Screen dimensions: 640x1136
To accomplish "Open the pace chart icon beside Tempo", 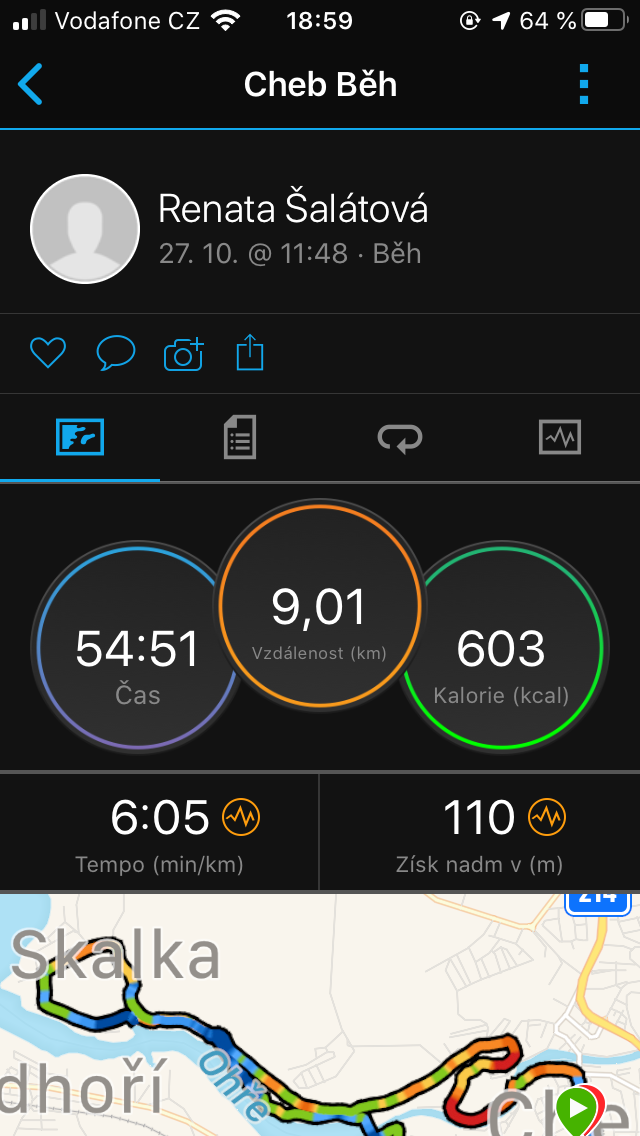I will coord(241,818).
